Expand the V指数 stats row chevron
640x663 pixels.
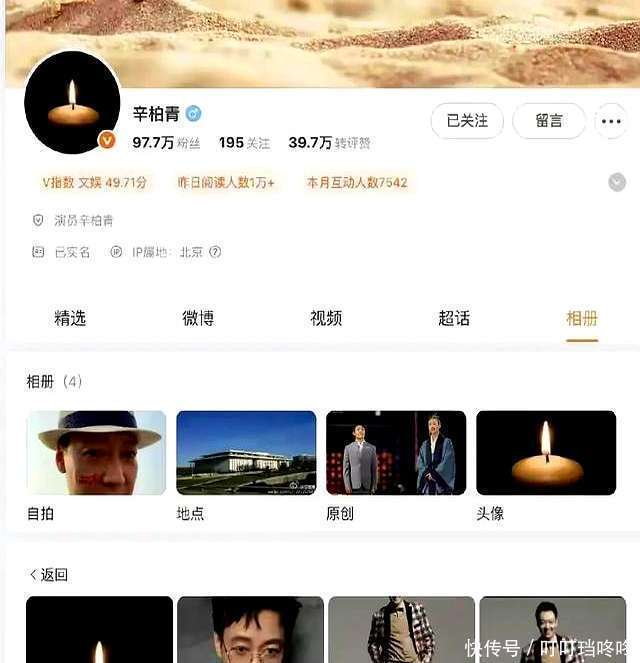pyautogui.click(x=617, y=182)
